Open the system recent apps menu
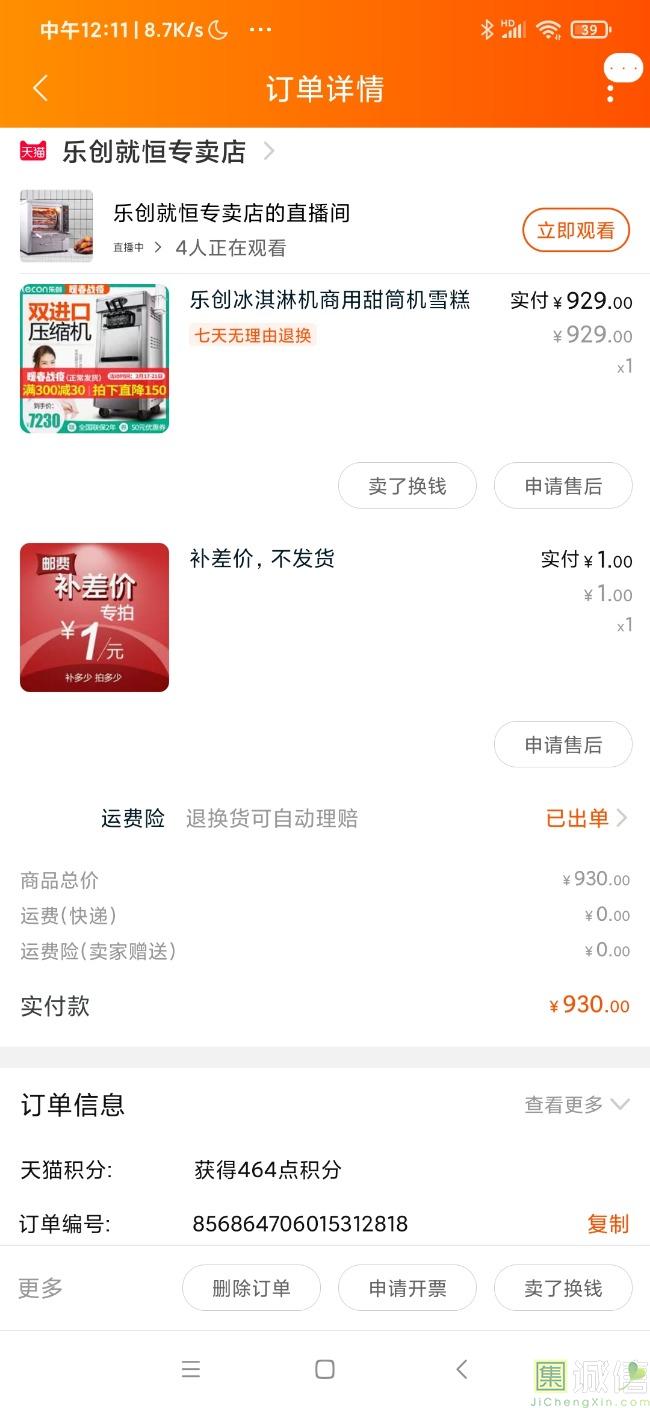This screenshot has height=1408, width=650. point(191,1369)
